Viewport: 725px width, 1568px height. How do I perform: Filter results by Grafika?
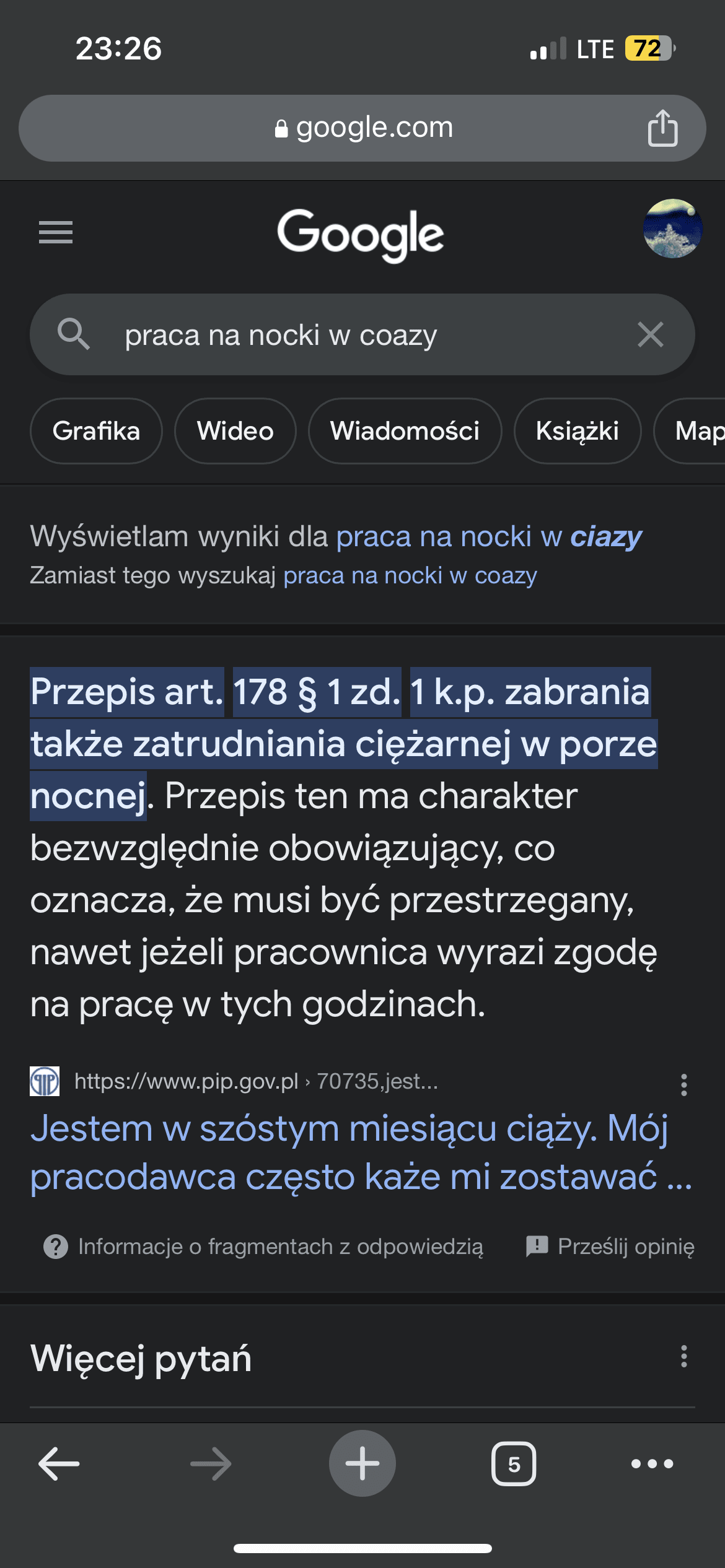96,431
